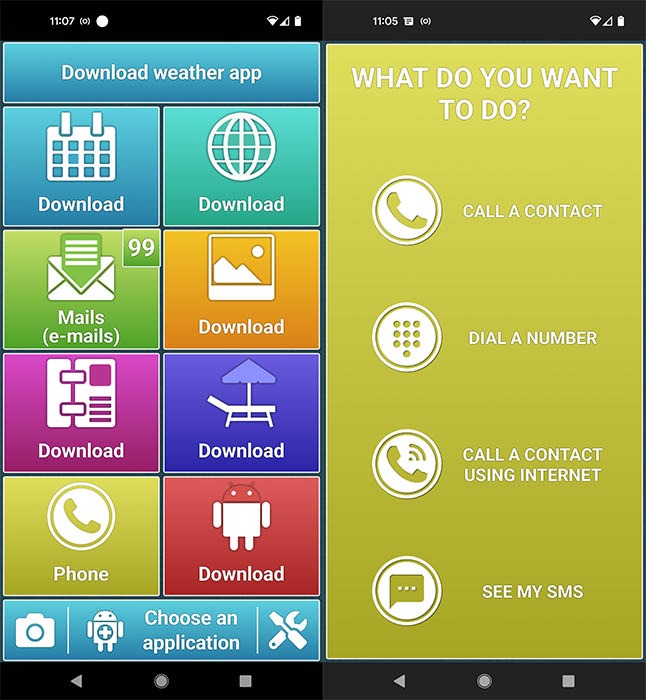
Task: Tap Choose an application
Action: 165,631
